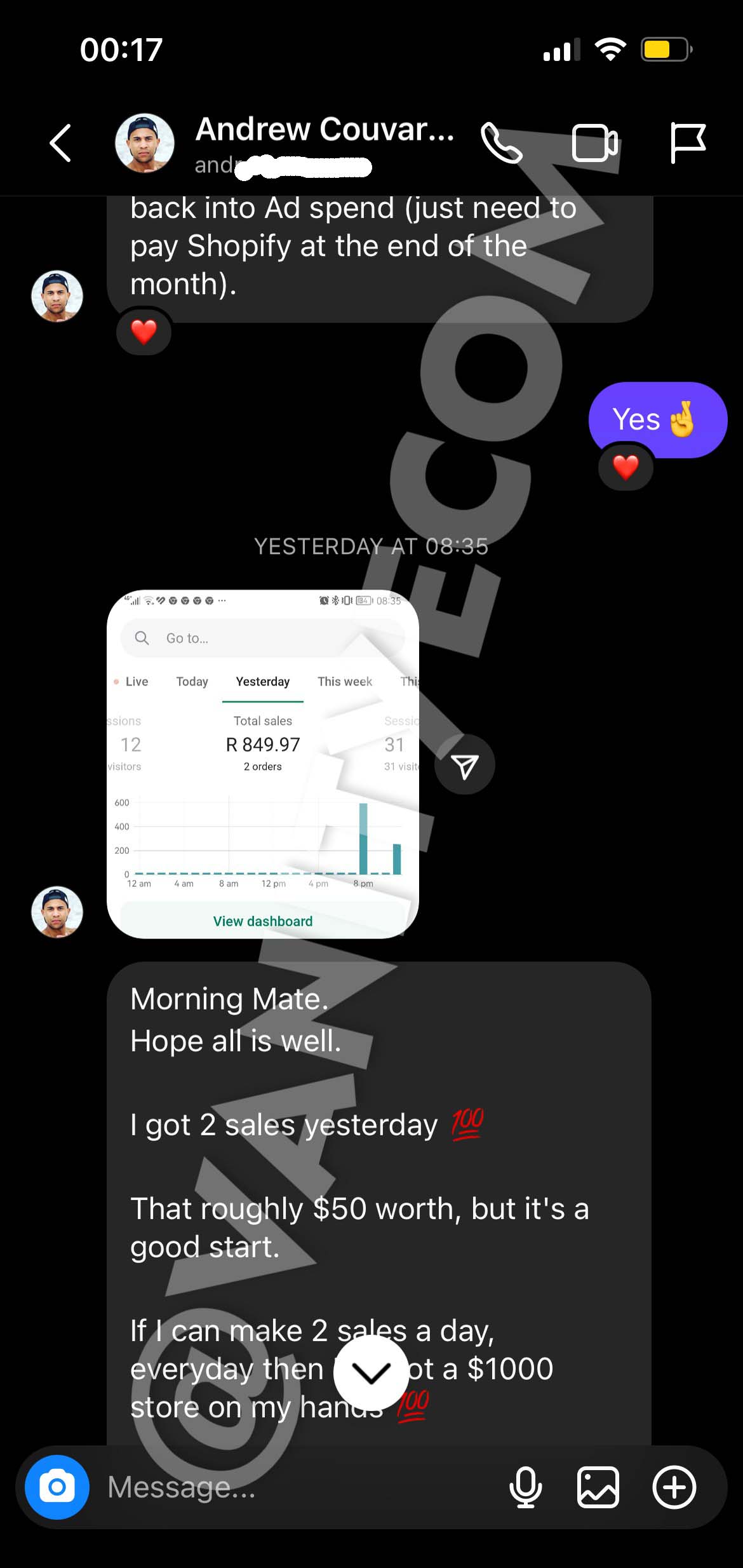
Task: Go back to the inbox
Action: [60, 143]
